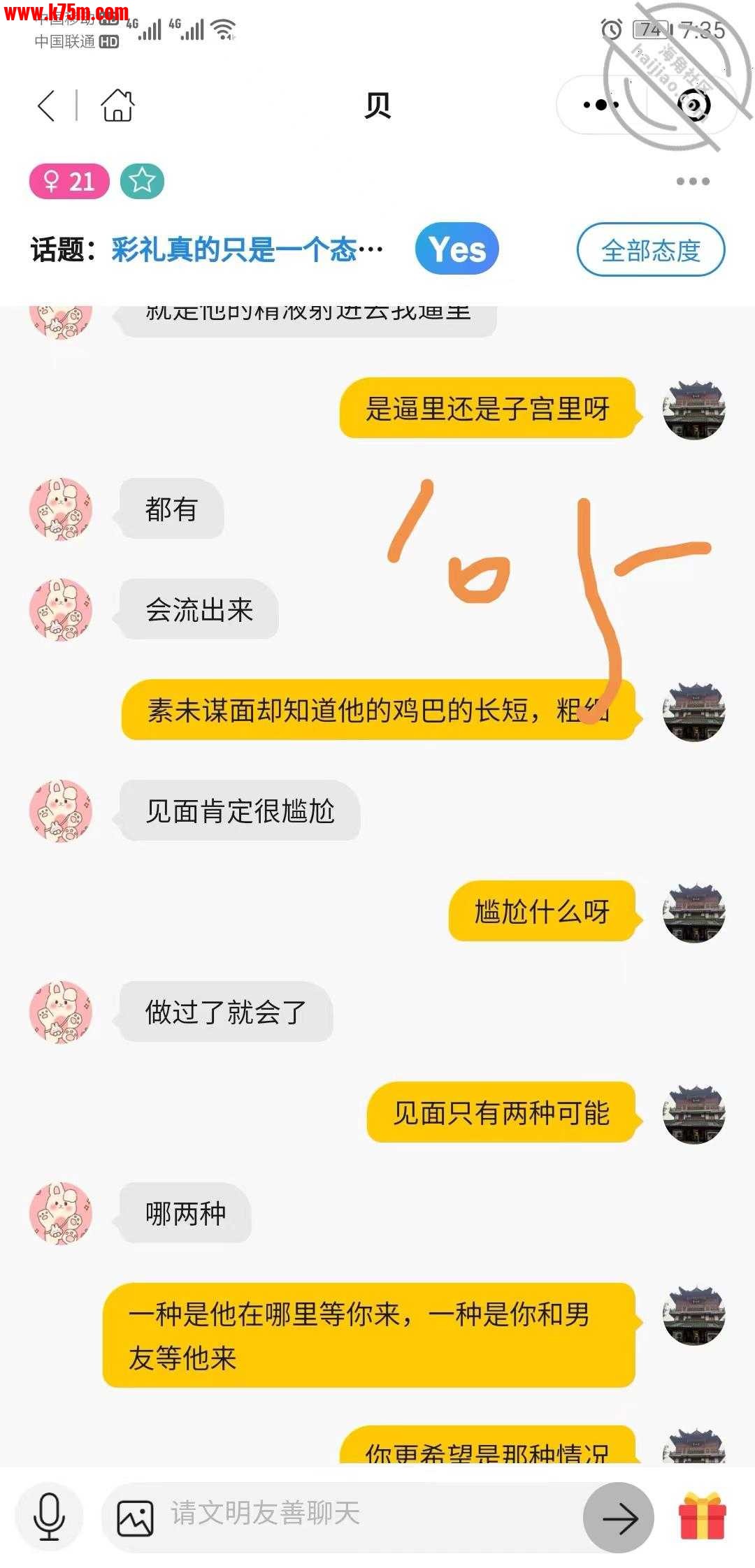
Task: Open the grey three-dot options
Action: pos(693,182)
